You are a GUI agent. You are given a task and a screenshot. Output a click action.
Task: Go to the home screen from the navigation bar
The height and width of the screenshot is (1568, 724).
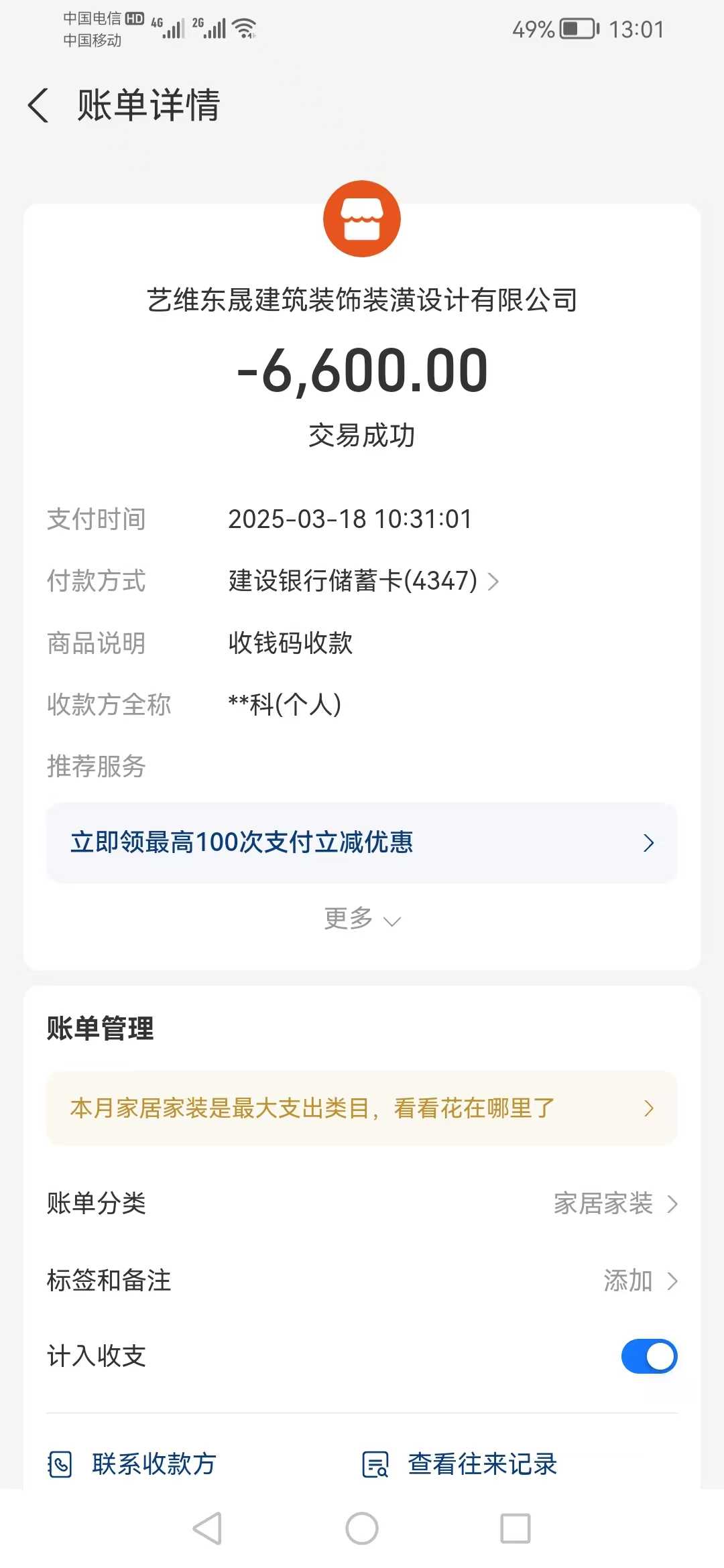pos(362,1529)
